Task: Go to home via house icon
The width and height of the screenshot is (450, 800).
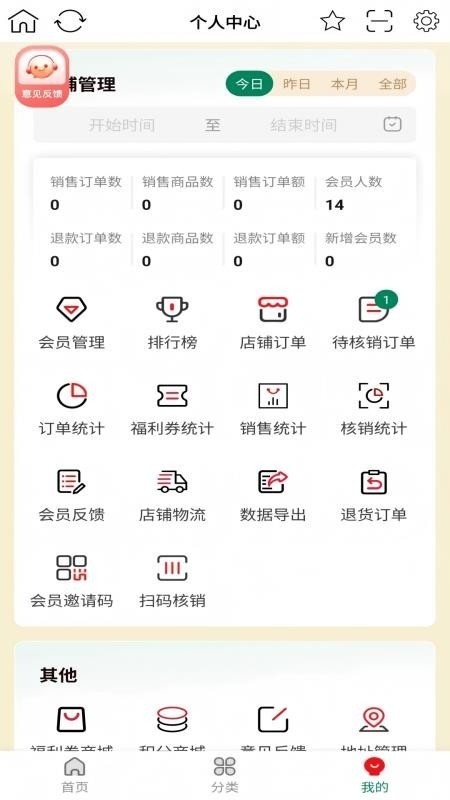Action: pos(23,21)
